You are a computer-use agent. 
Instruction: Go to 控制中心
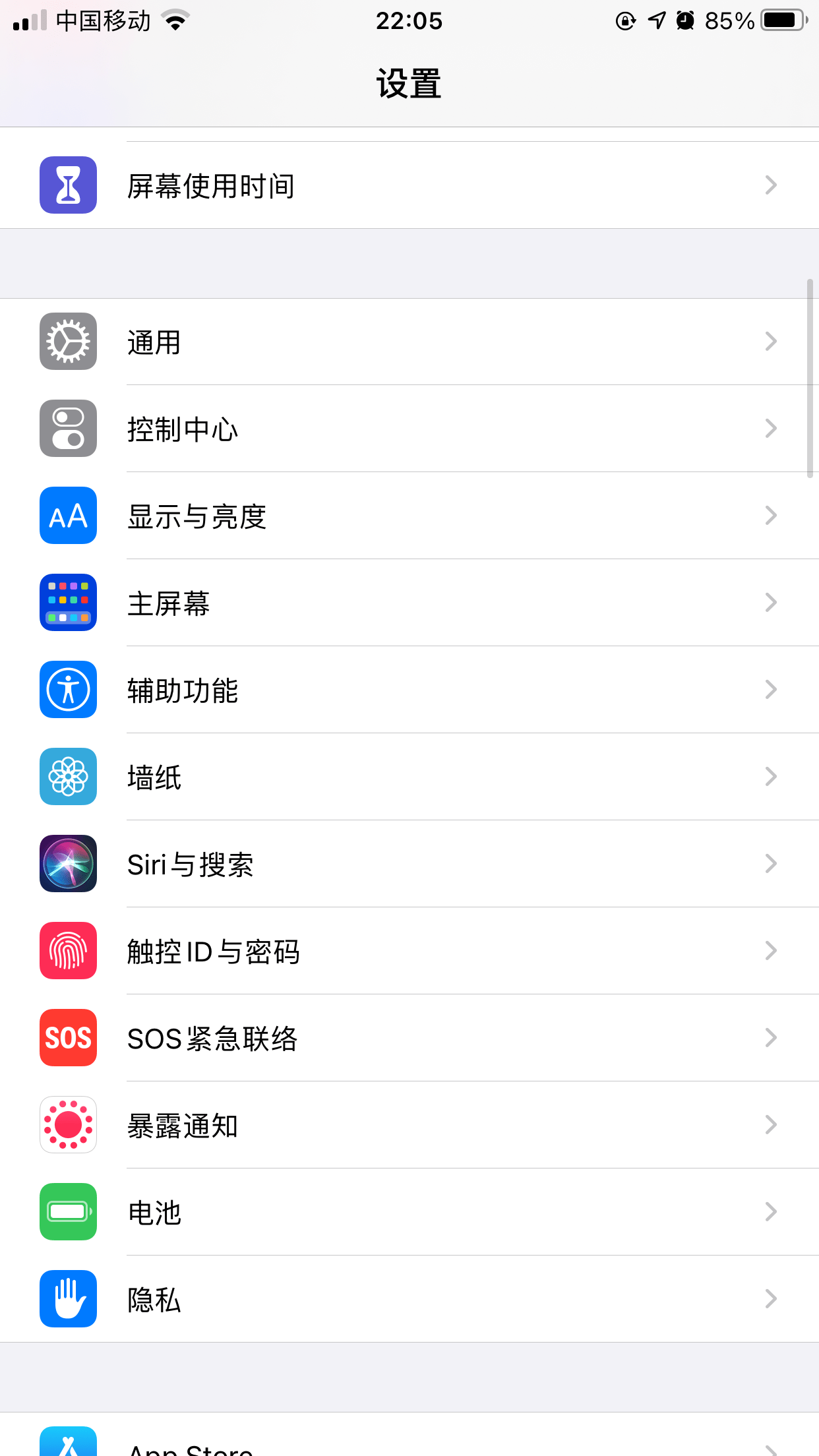click(409, 429)
